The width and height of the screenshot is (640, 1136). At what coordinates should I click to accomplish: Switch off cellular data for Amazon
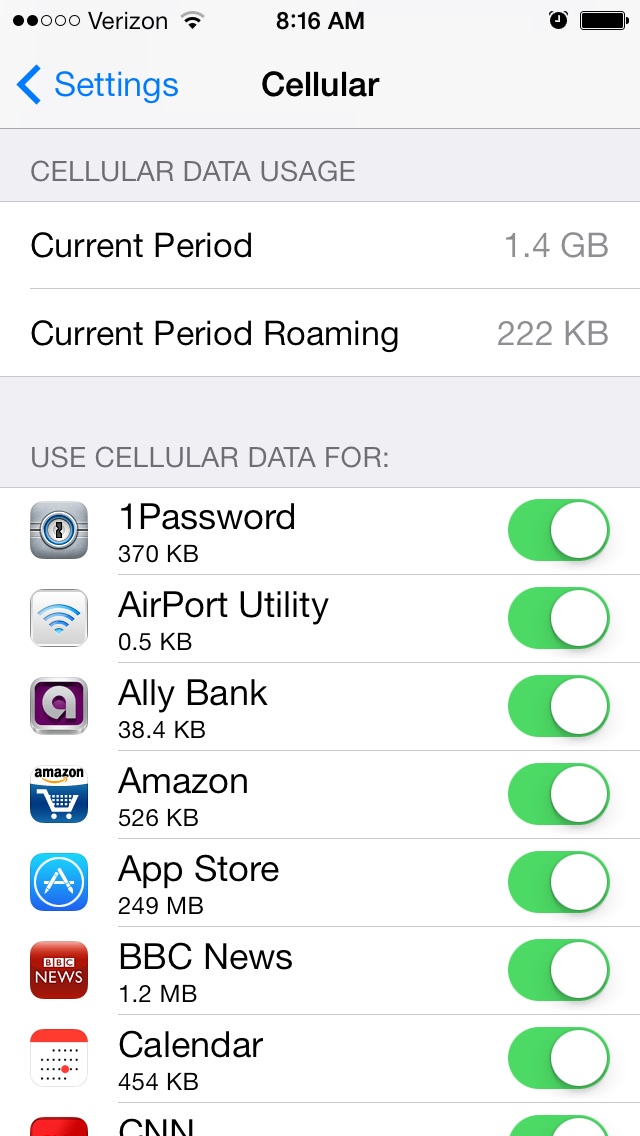(x=559, y=794)
